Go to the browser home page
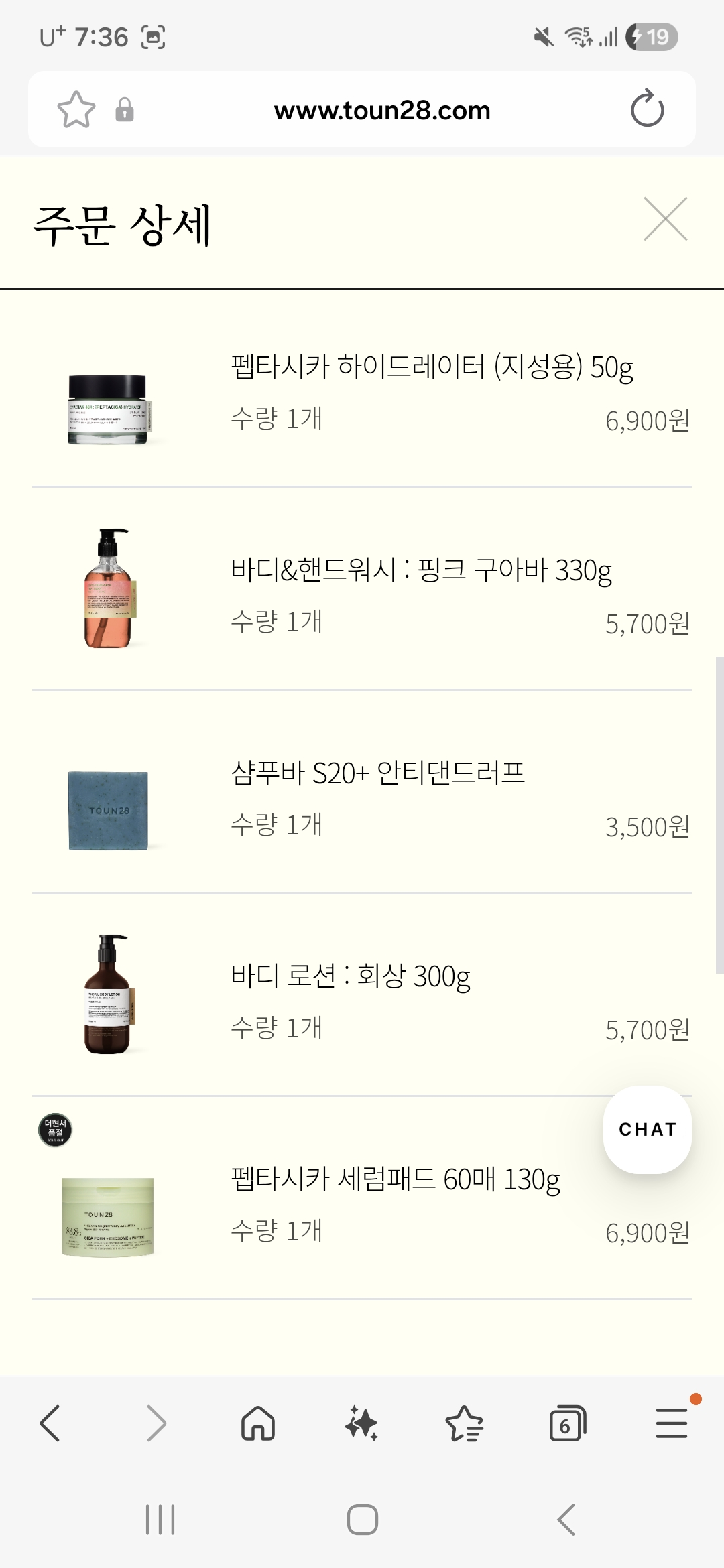This screenshot has height=1568, width=724. click(258, 1423)
